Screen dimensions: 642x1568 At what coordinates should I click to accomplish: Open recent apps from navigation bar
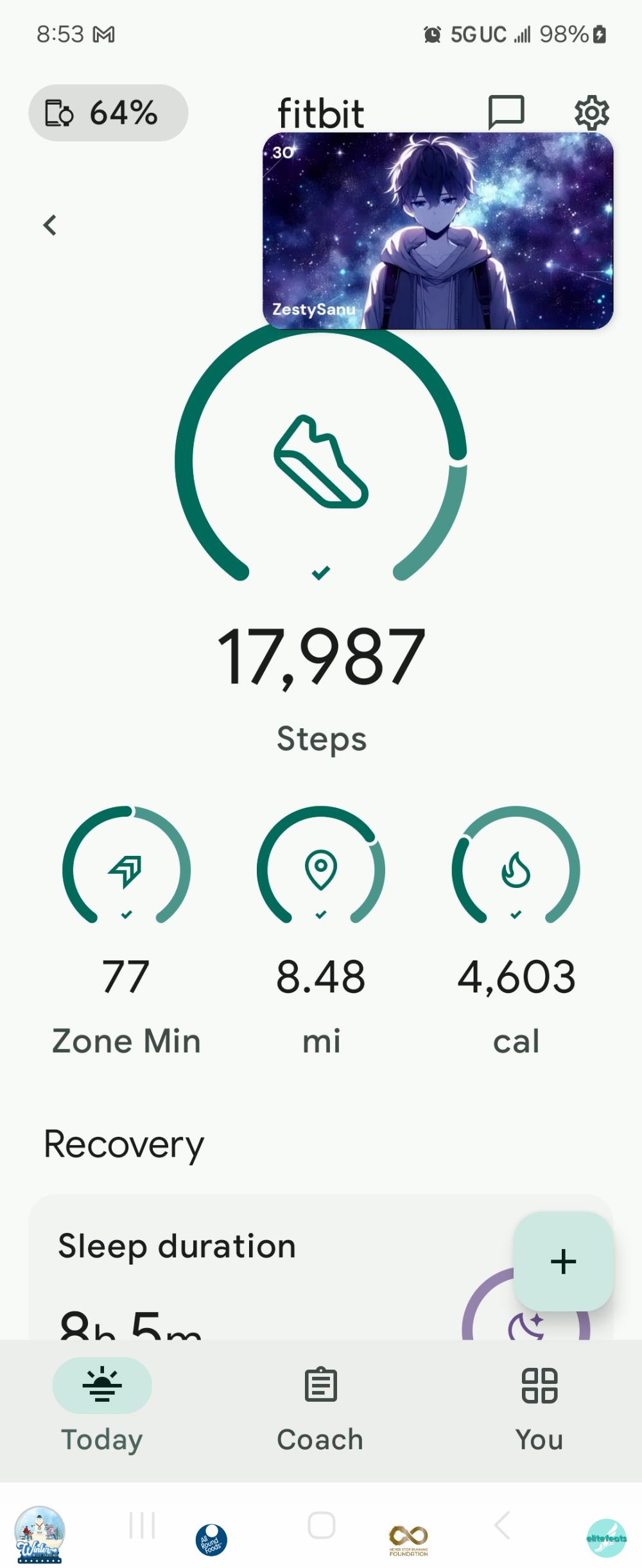tap(142, 1525)
